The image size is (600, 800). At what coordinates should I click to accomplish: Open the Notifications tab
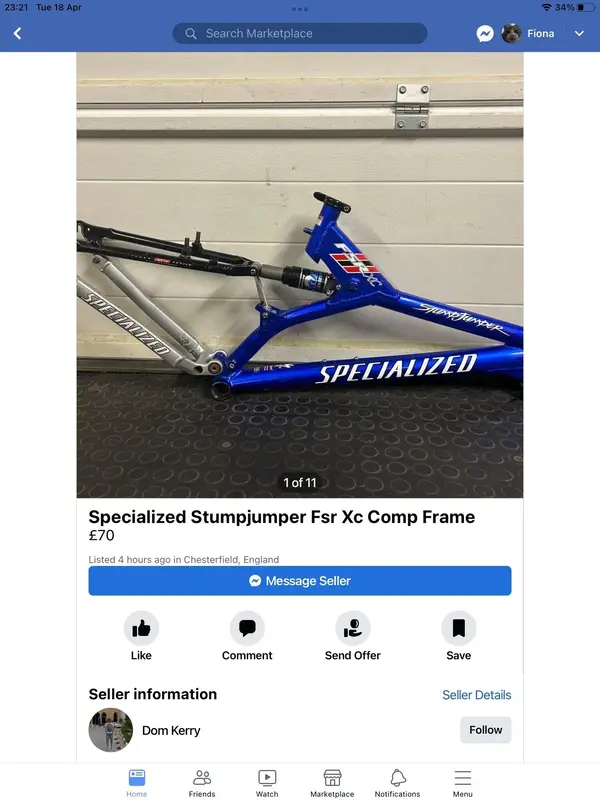397,782
